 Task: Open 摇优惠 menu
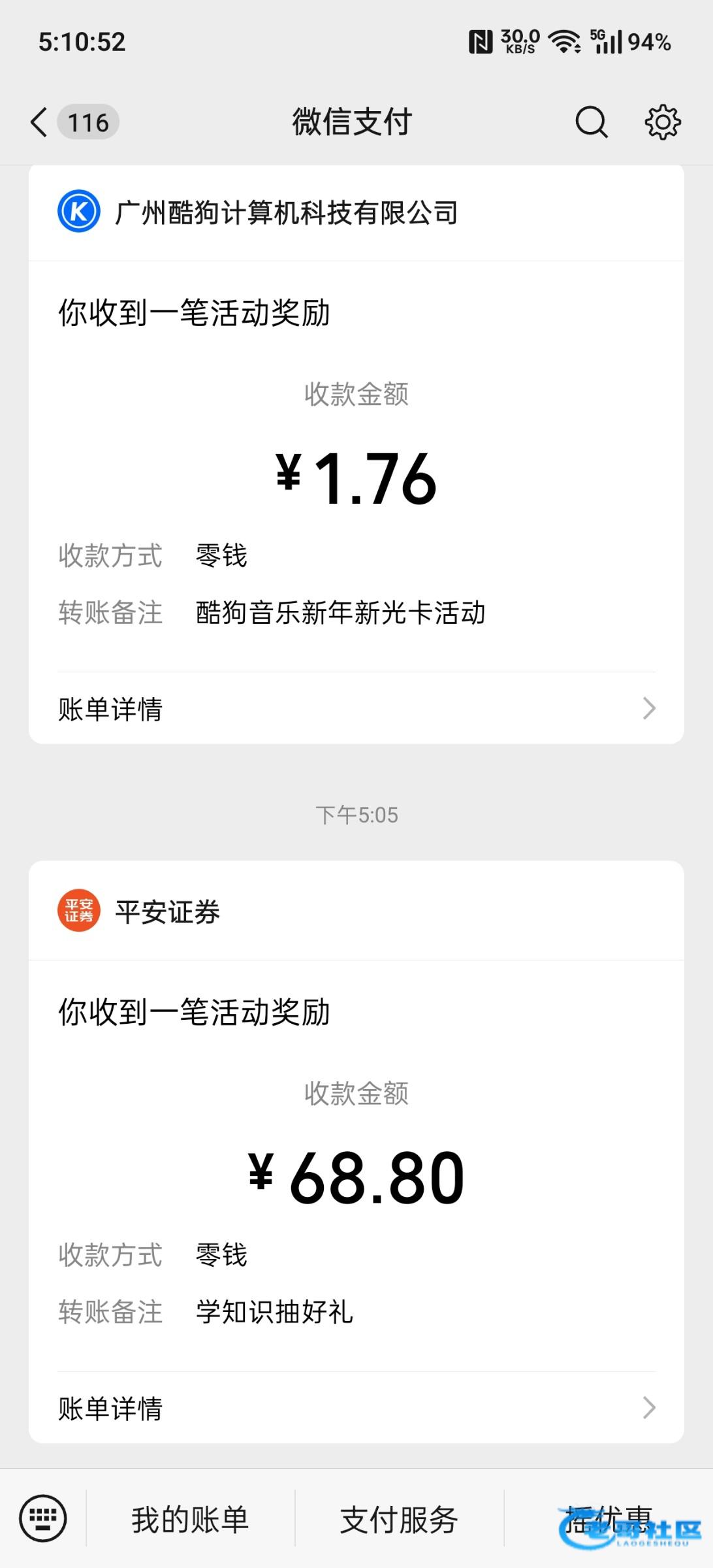608,1520
